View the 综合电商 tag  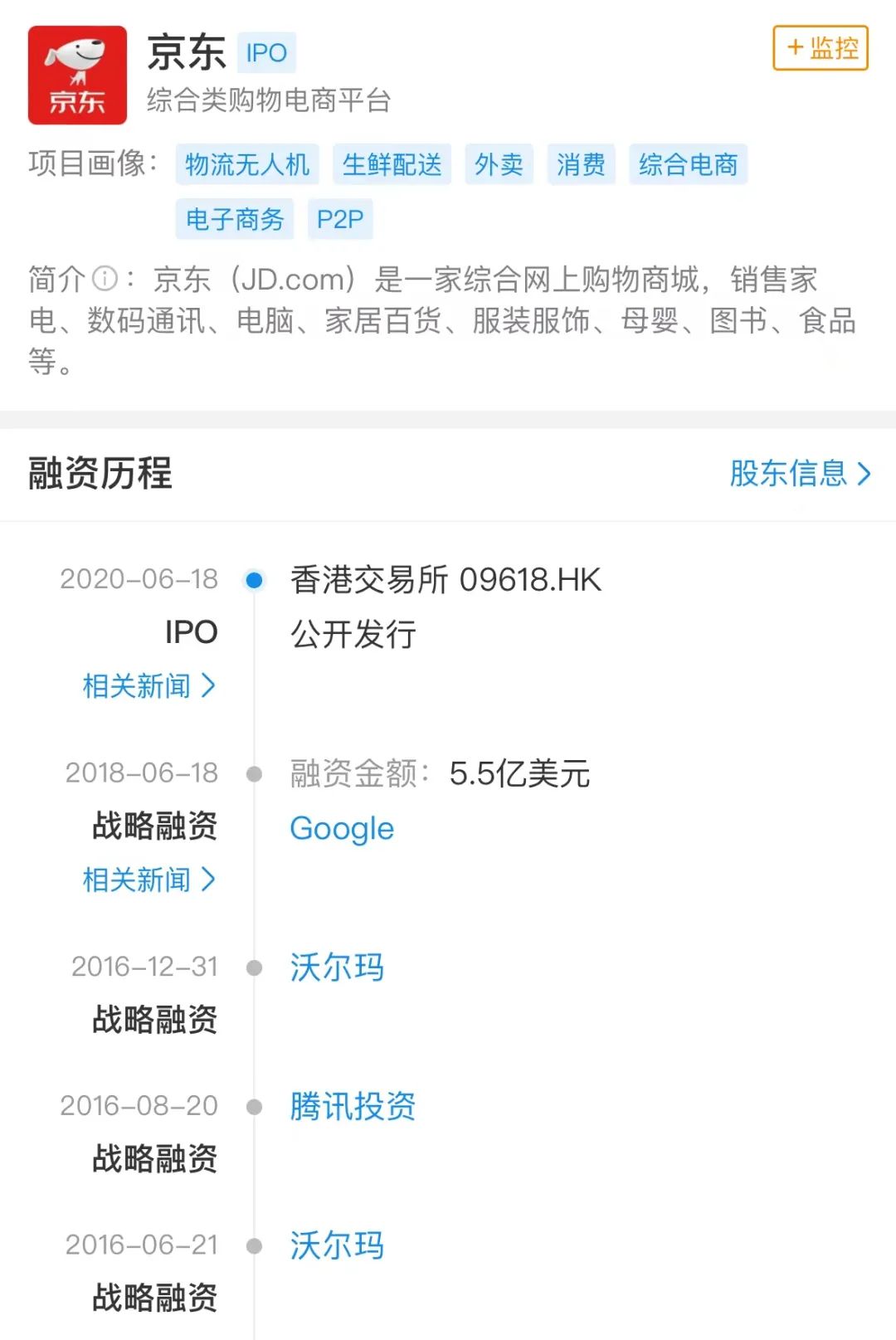pyautogui.click(x=688, y=164)
